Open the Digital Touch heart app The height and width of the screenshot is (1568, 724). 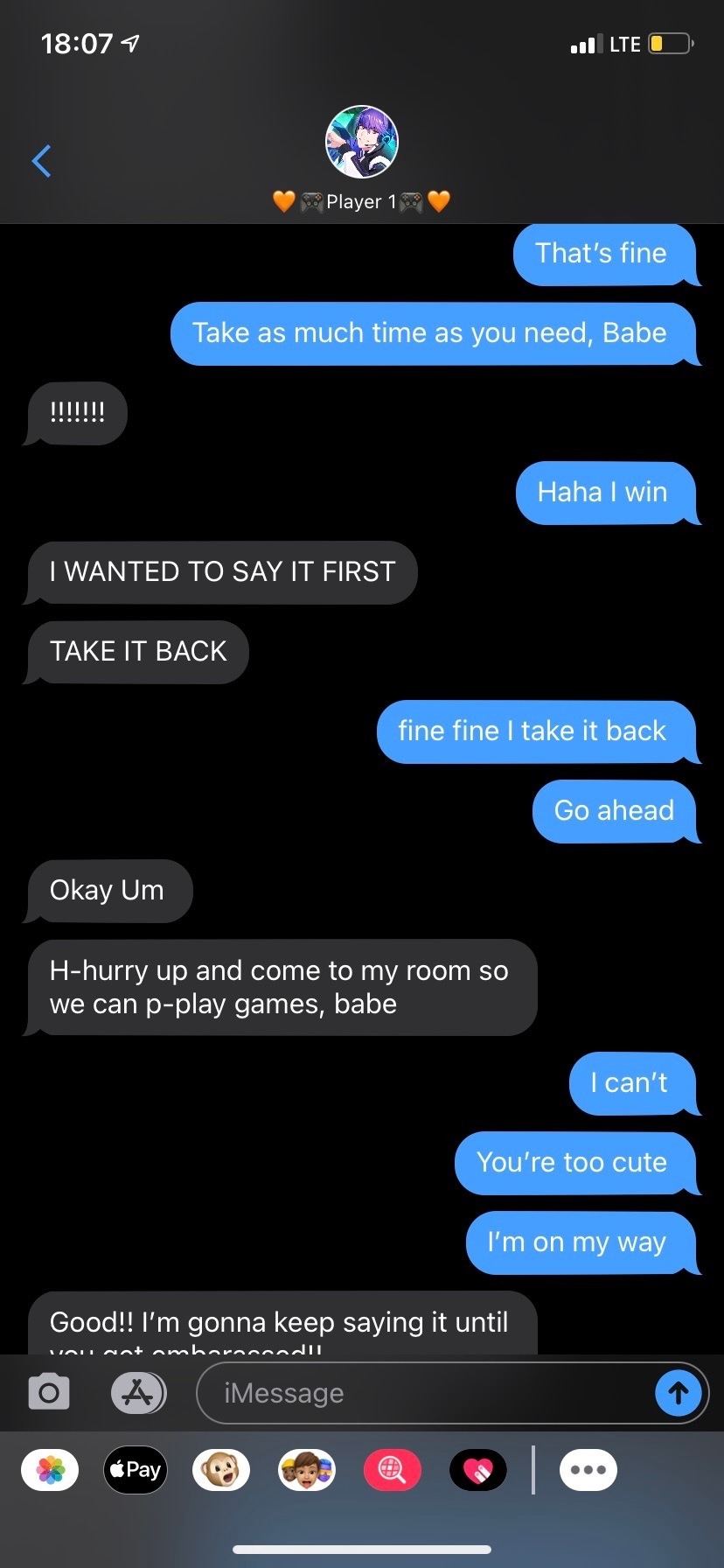coord(477,1470)
